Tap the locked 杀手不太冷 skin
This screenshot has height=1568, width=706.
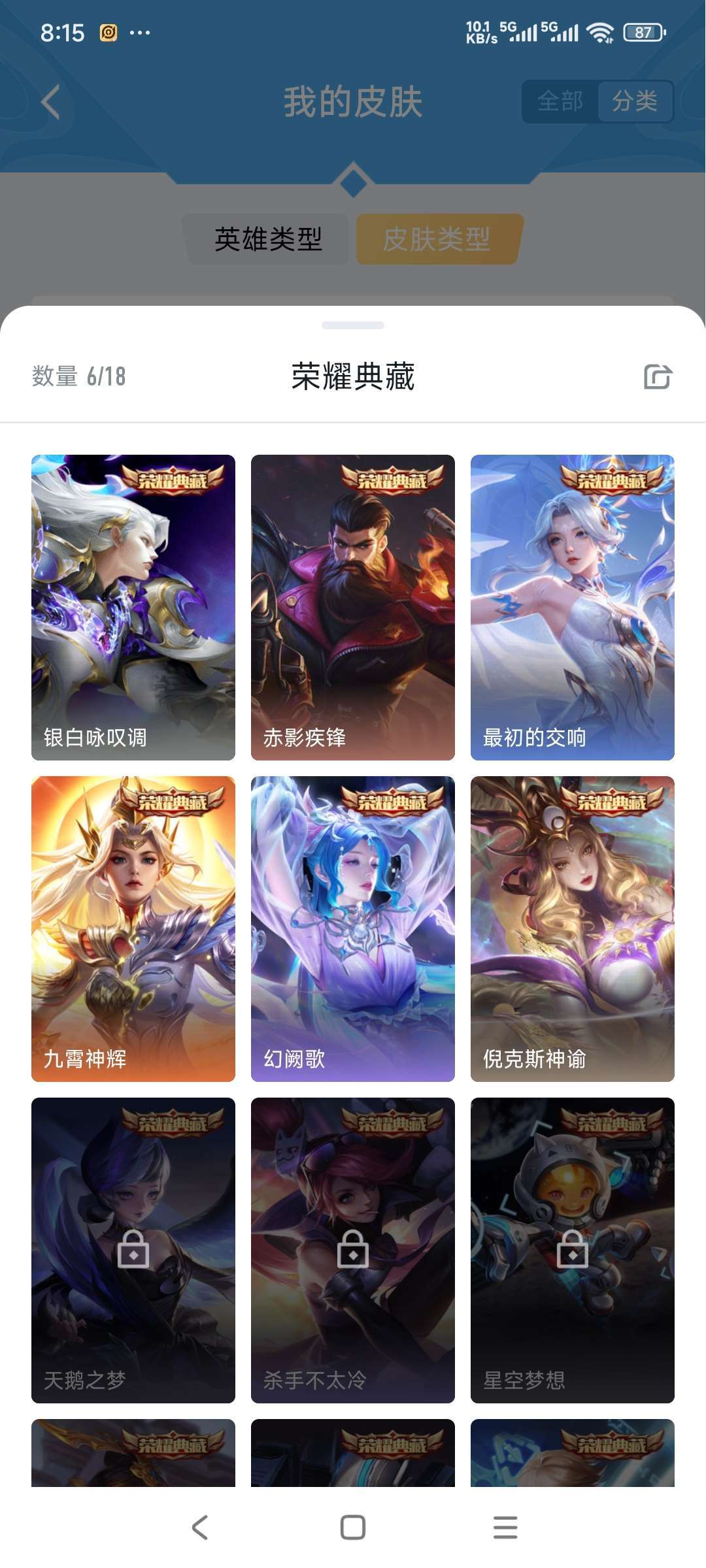point(353,1250)
